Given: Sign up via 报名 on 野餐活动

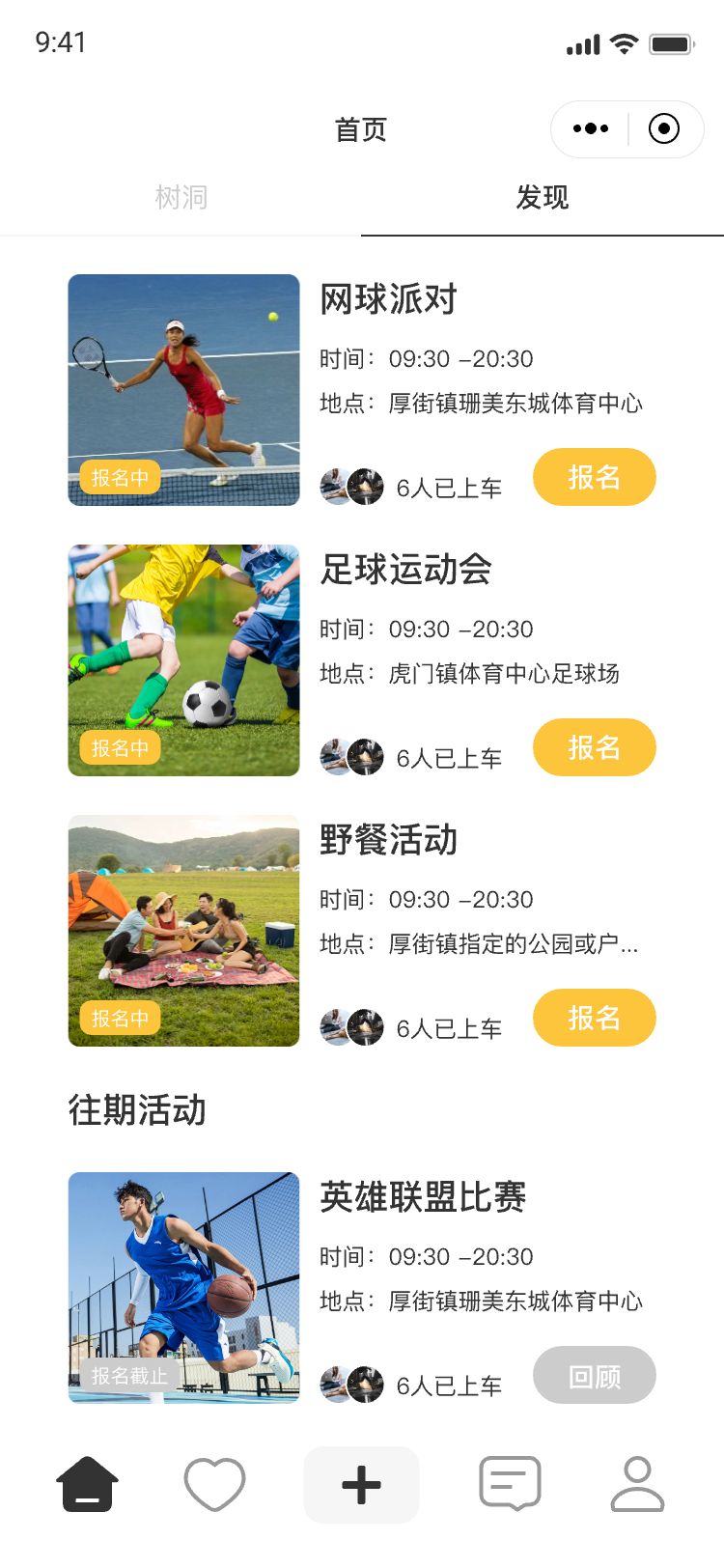Looking at the screenshot, I should tap(595, 1018).
